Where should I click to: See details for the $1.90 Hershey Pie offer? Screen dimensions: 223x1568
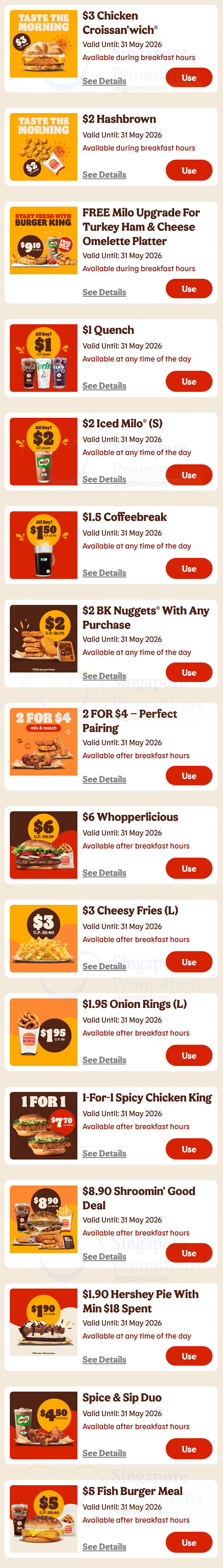coord(104,1360)
